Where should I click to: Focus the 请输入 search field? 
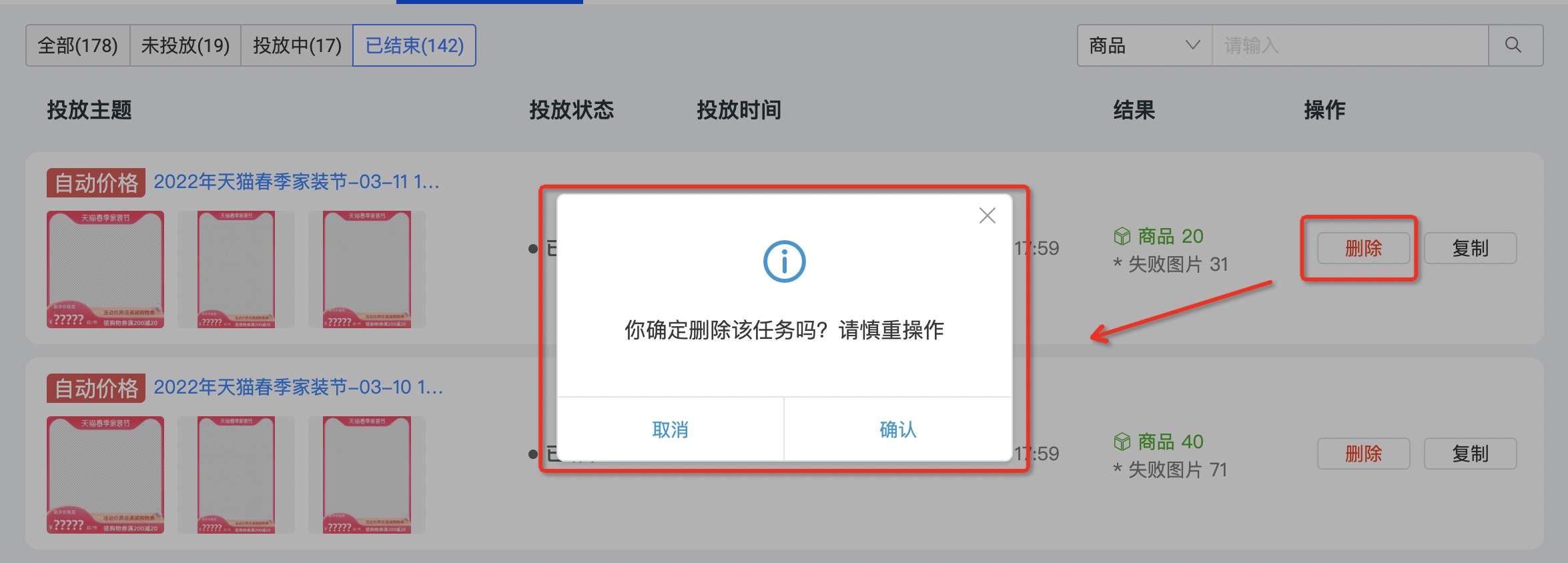[x=1349, y=45]
